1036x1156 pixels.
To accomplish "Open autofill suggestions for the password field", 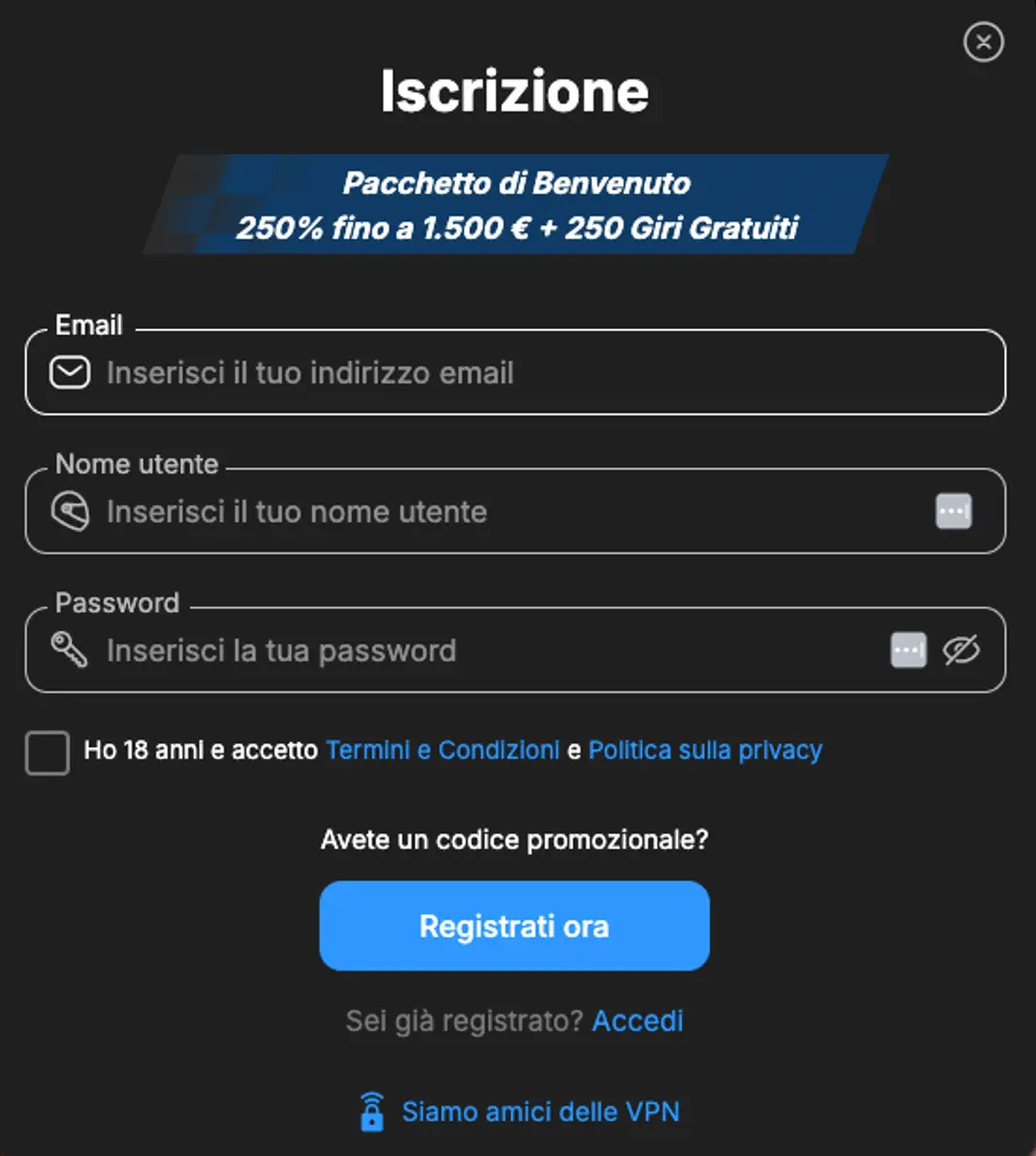I will tap(908, 650).
